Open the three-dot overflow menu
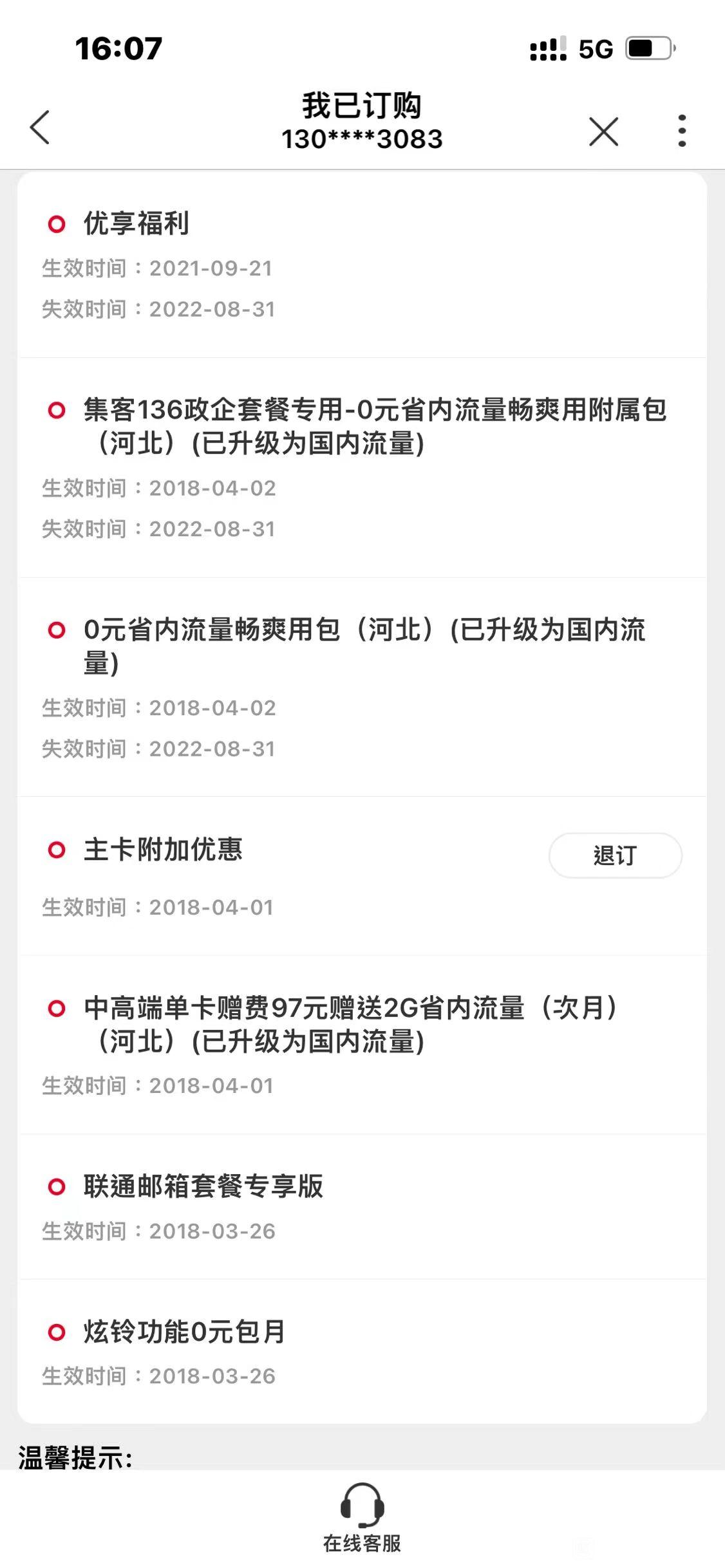 click(x=682, y=131)
